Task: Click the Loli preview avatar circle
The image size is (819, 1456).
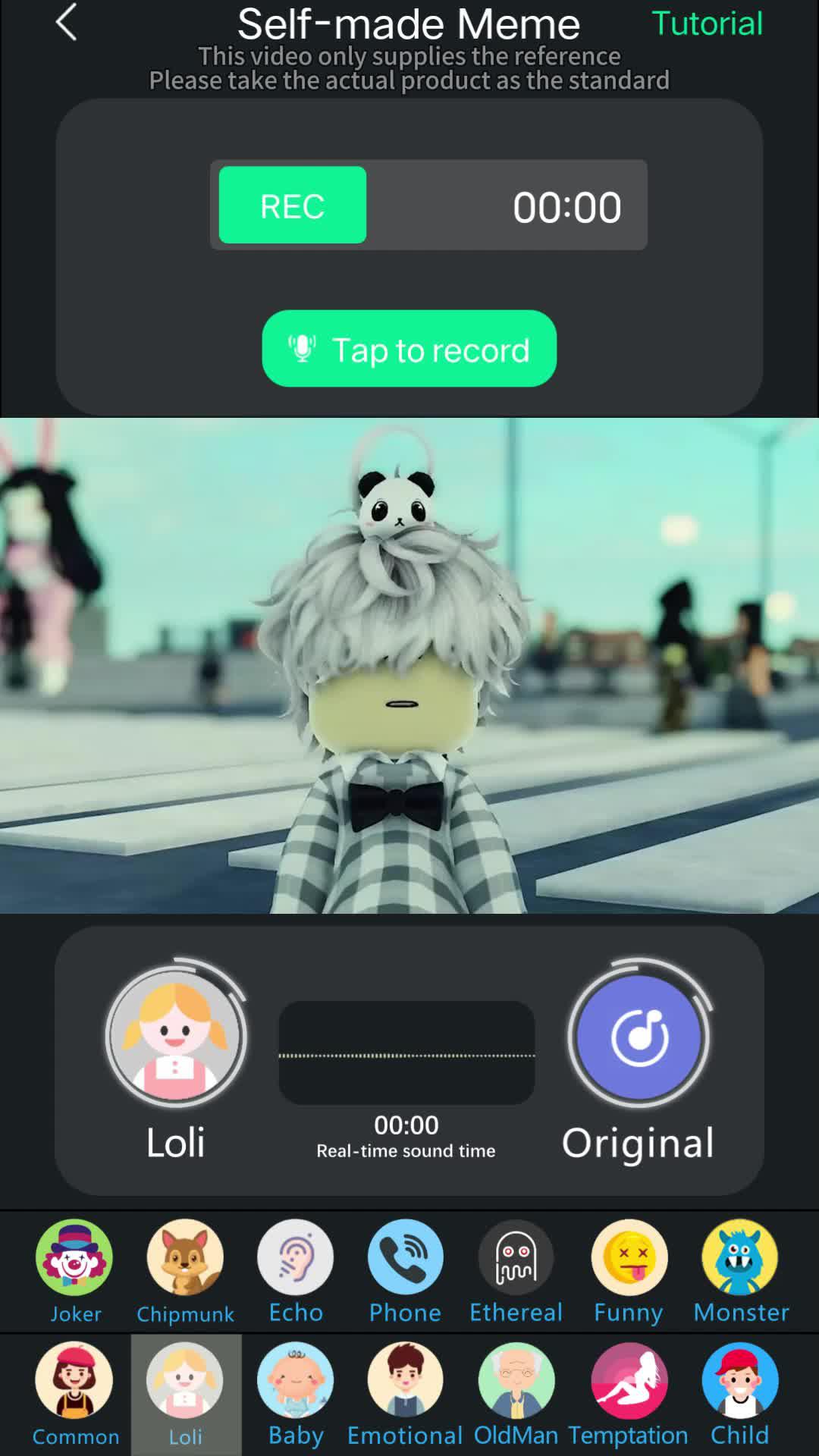Action: 176,1039
